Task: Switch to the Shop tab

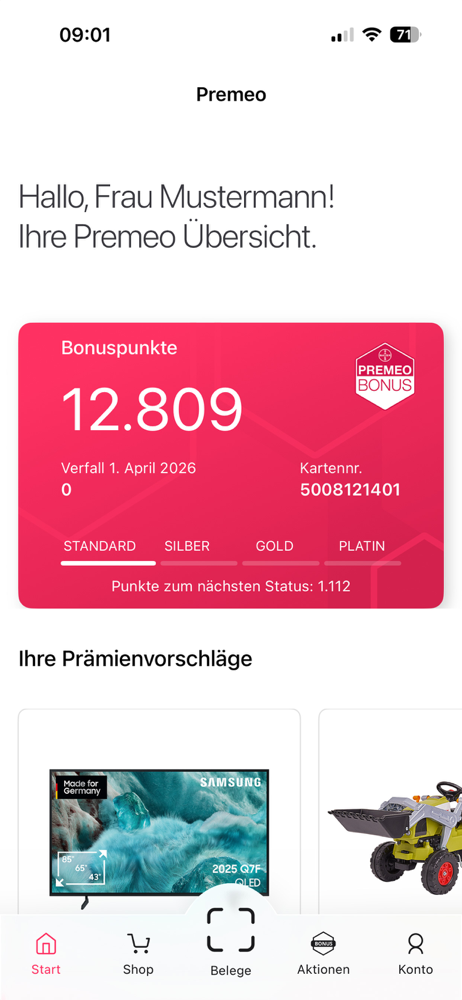Action: (138, 954)
